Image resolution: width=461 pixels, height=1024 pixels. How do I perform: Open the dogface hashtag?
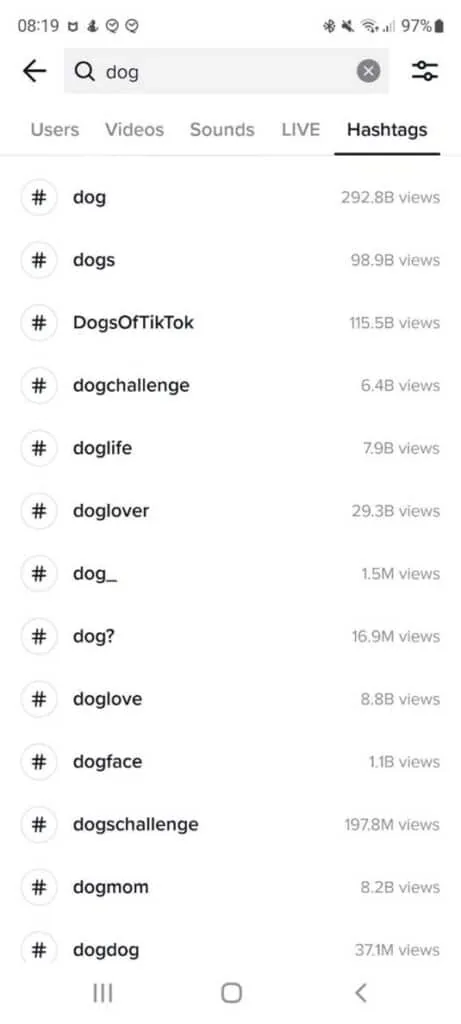point(230,761)
